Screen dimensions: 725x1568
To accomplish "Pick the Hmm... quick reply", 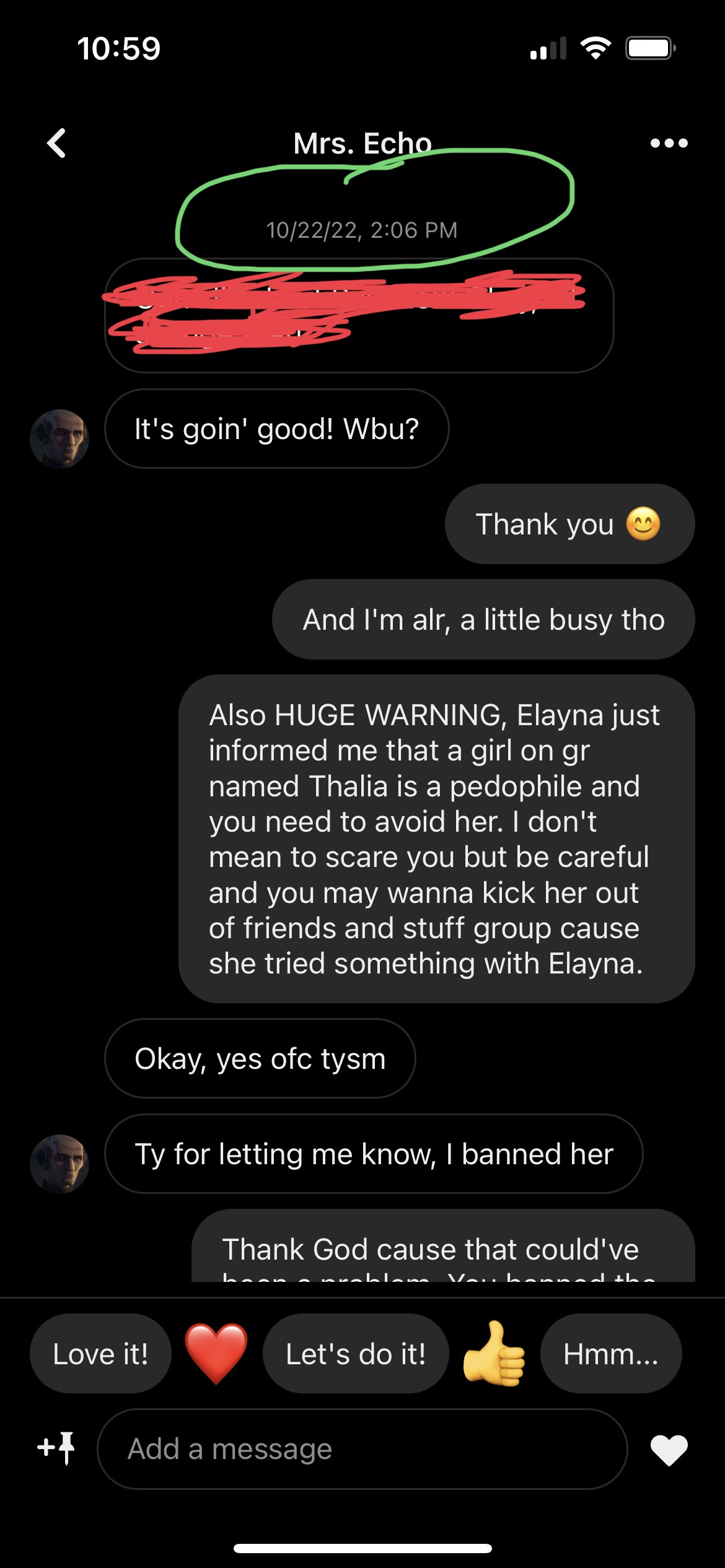I will coord(611,1353).
